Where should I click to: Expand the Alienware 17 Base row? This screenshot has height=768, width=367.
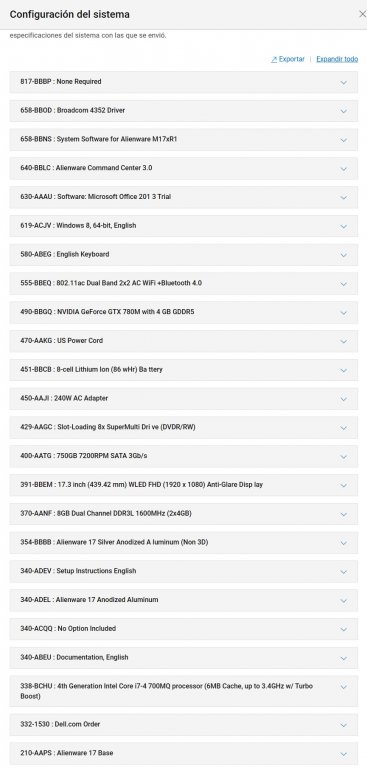click(x=184, y=753)
